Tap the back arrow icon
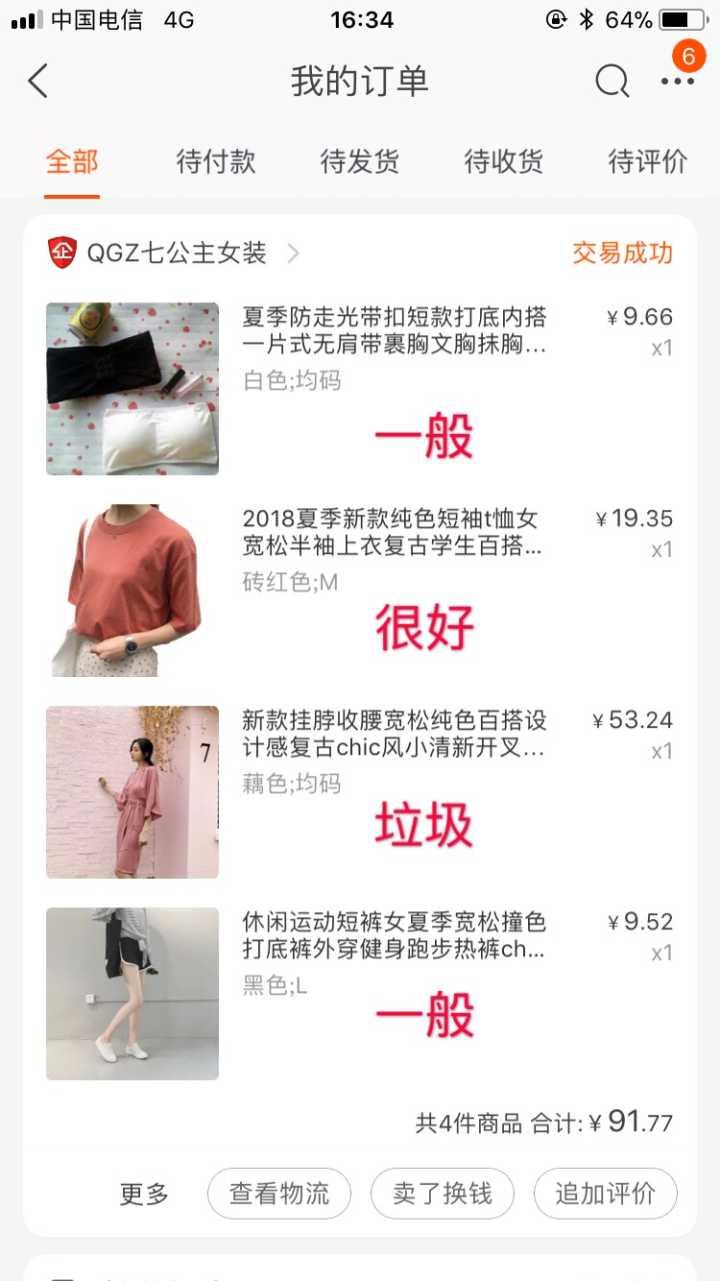The height and width of the screenshot is (1281, 720). coord(38,82)
